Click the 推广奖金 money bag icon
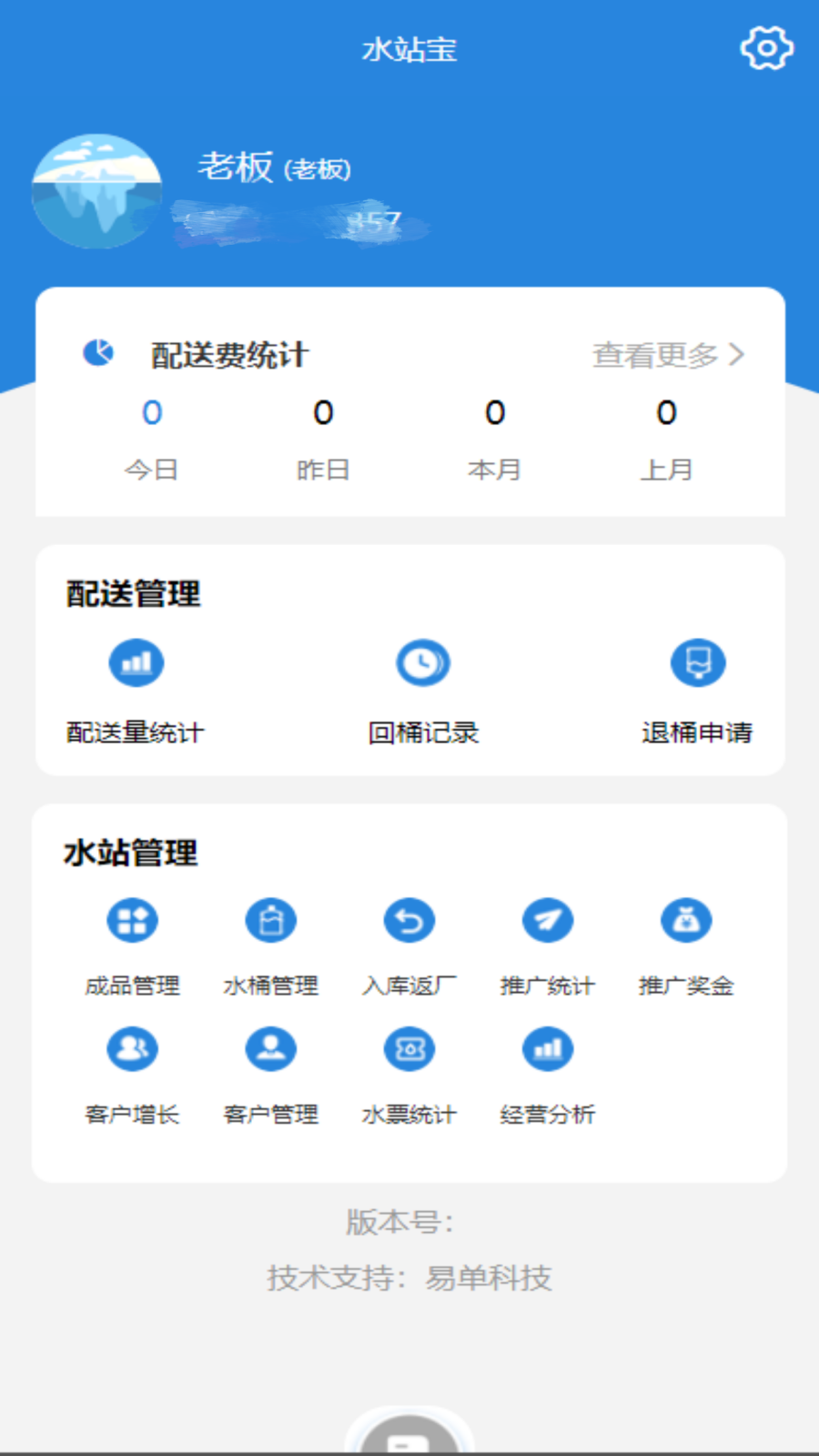Image resolution: width=819 pixels, height=1456 pixels. (685, 920)
